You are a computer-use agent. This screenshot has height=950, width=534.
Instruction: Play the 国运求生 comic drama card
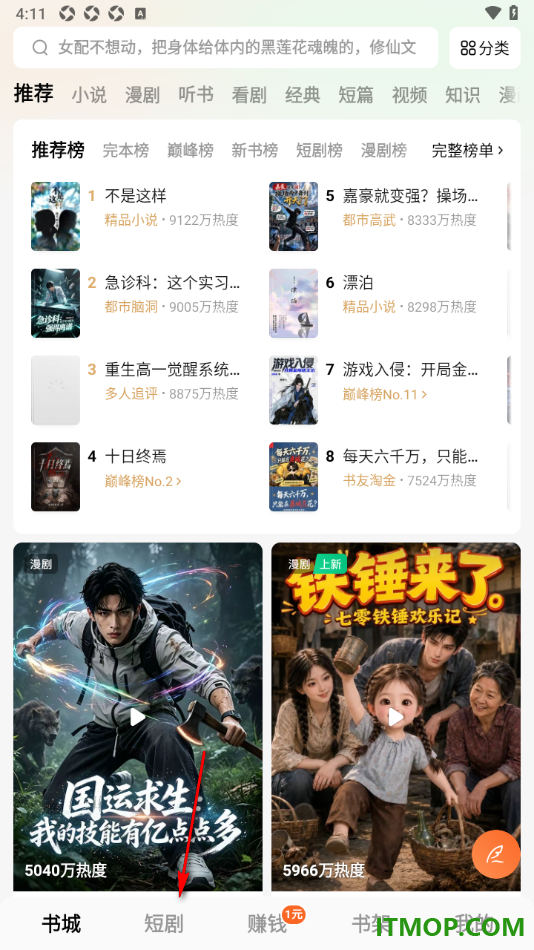(138, 717)
